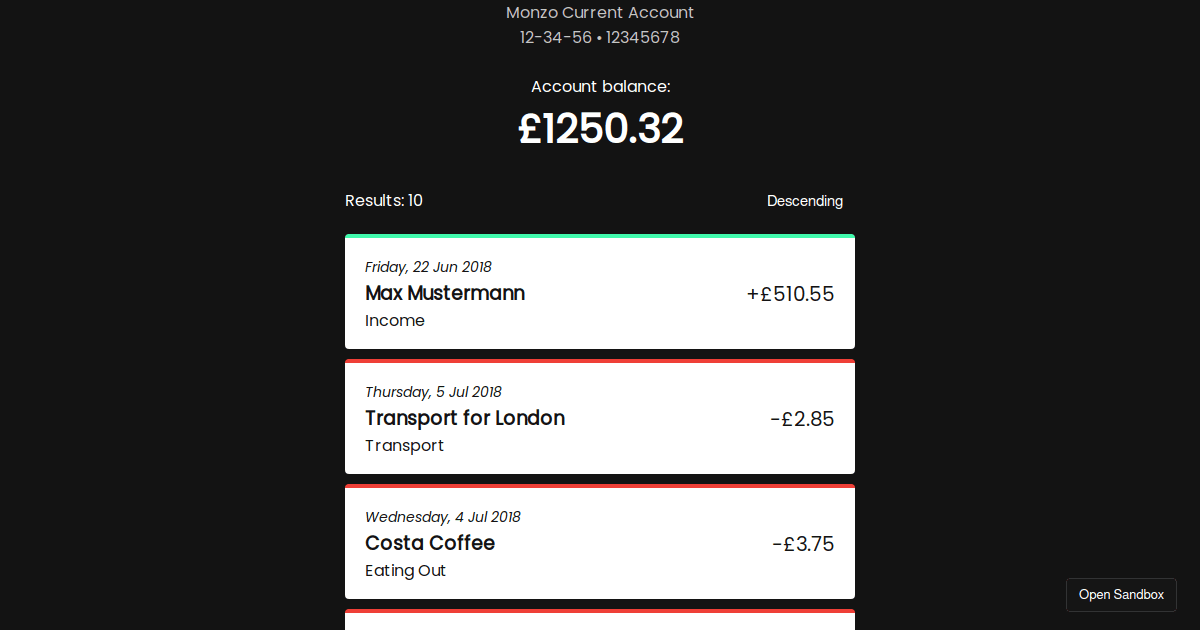Open the Transport for London transaction
This screenshot has height=630, width=1200.
[x=599, y=418]
